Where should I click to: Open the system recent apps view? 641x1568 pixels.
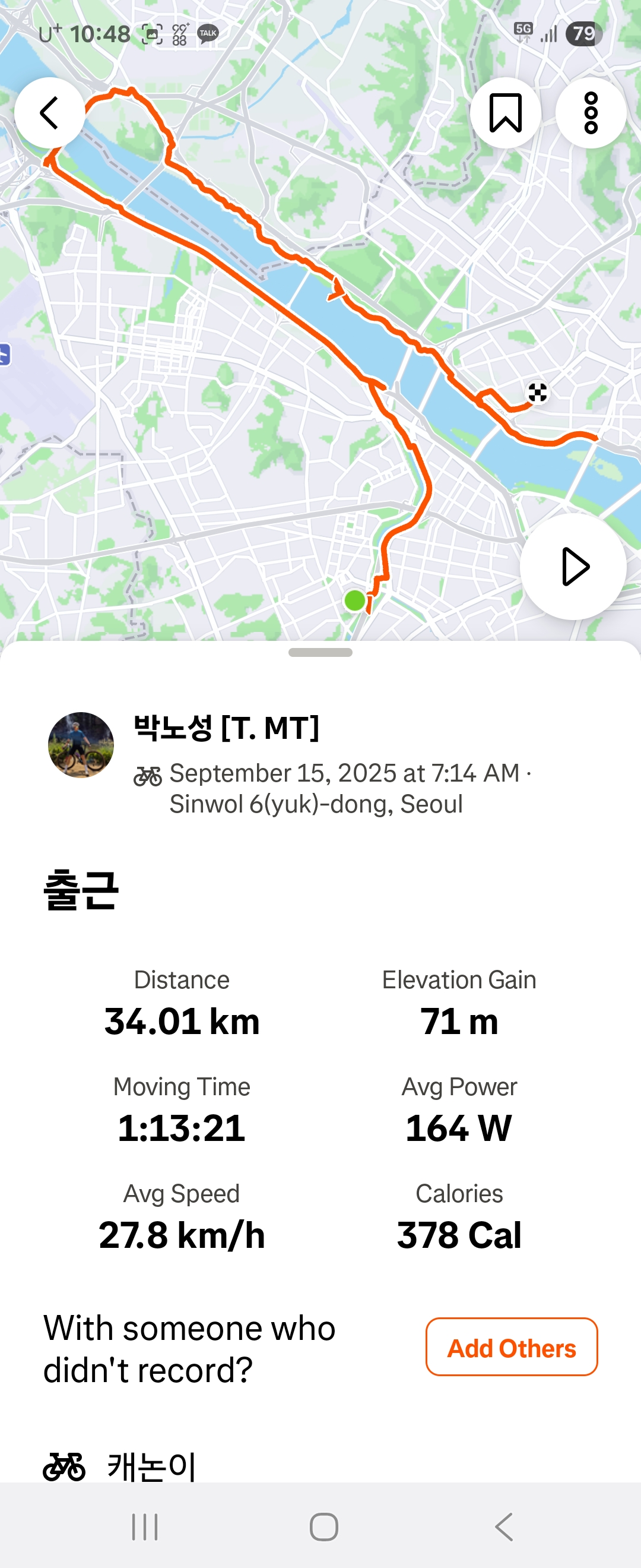pyautogui.click(x=145, y=1526)
